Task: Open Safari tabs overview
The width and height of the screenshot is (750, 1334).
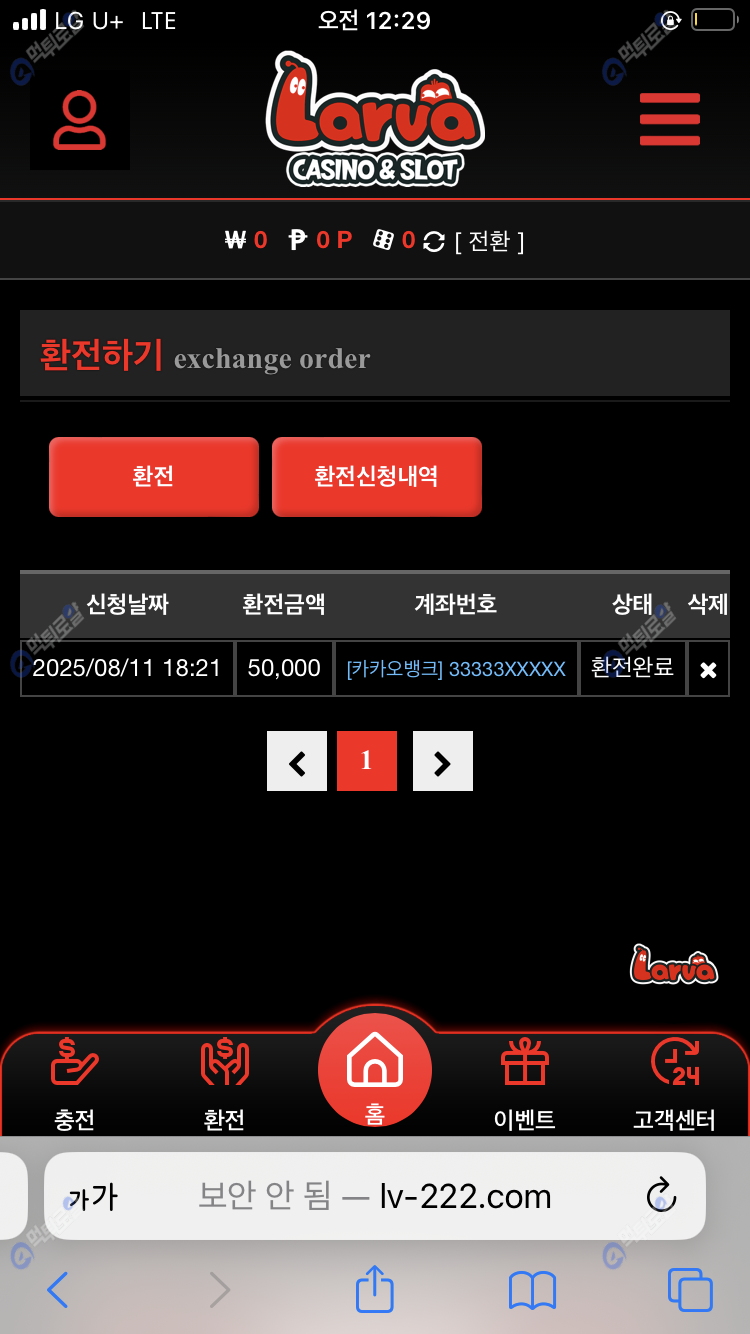Action: (x=689, y=1290)
